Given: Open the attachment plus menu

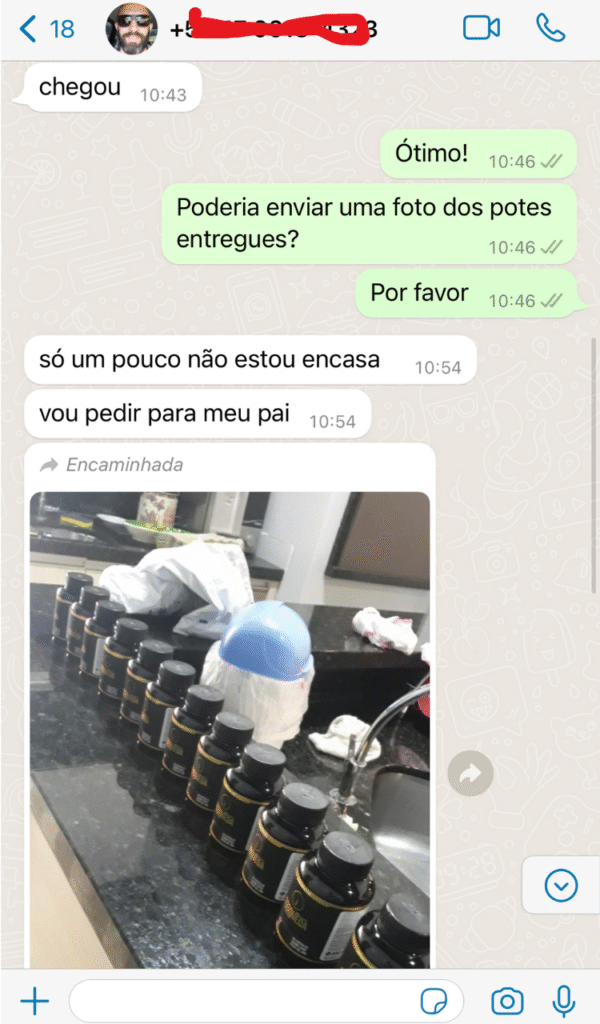Looking at the screenshot, I should click(x=34, y=1000).
